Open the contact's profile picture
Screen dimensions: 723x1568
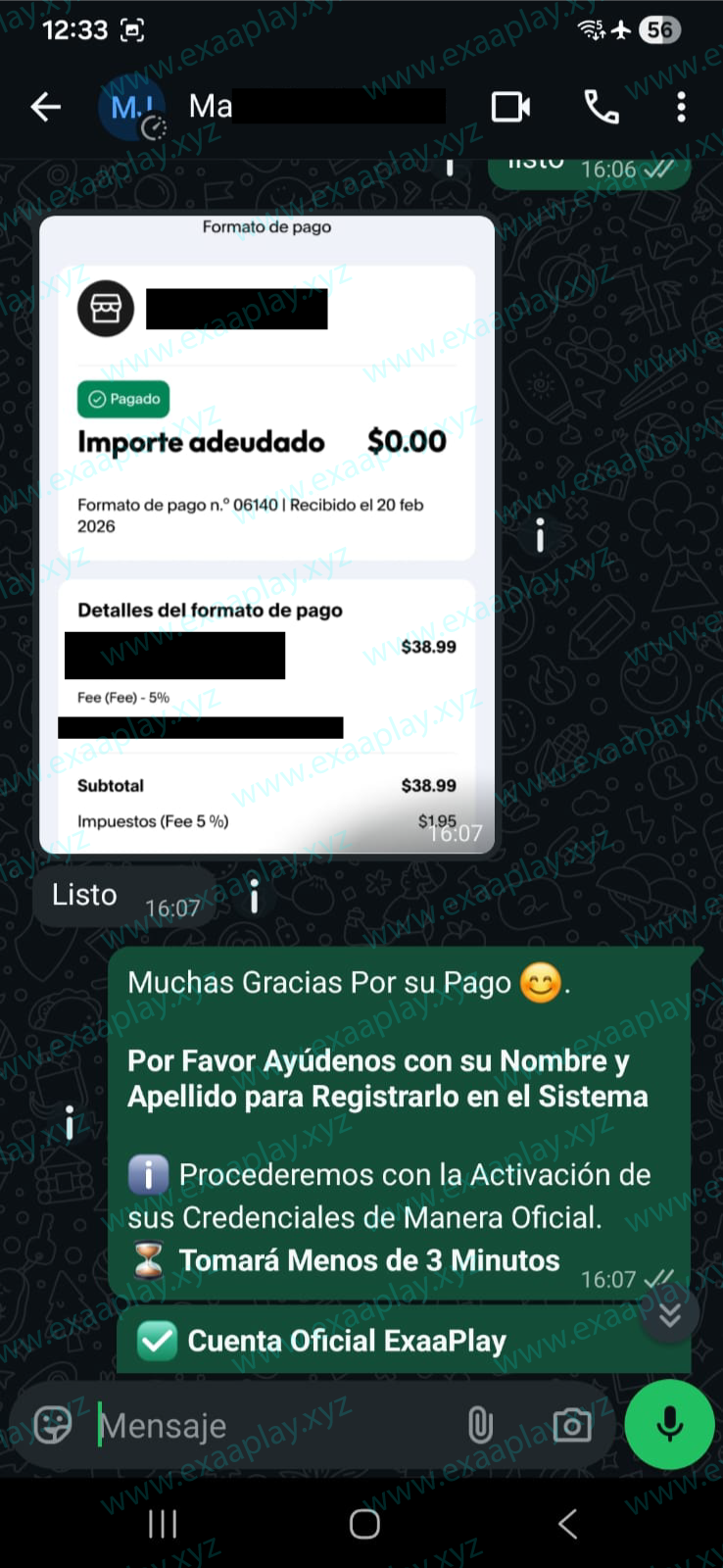coord(131,107)
